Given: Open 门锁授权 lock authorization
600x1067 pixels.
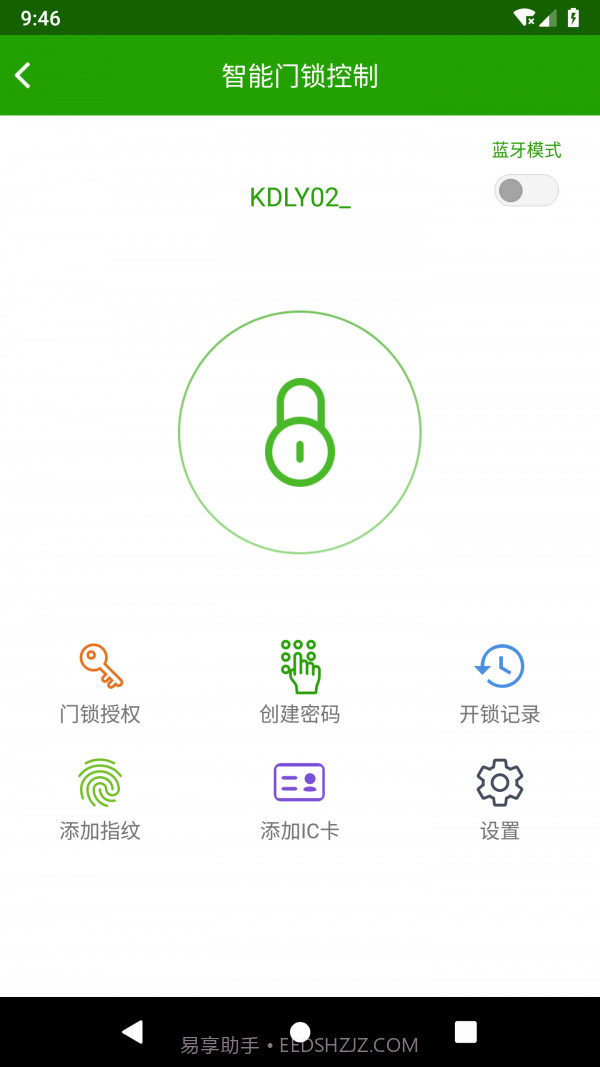Looking at the screenshot, I should pyautogui.click(x=100, y=683).
